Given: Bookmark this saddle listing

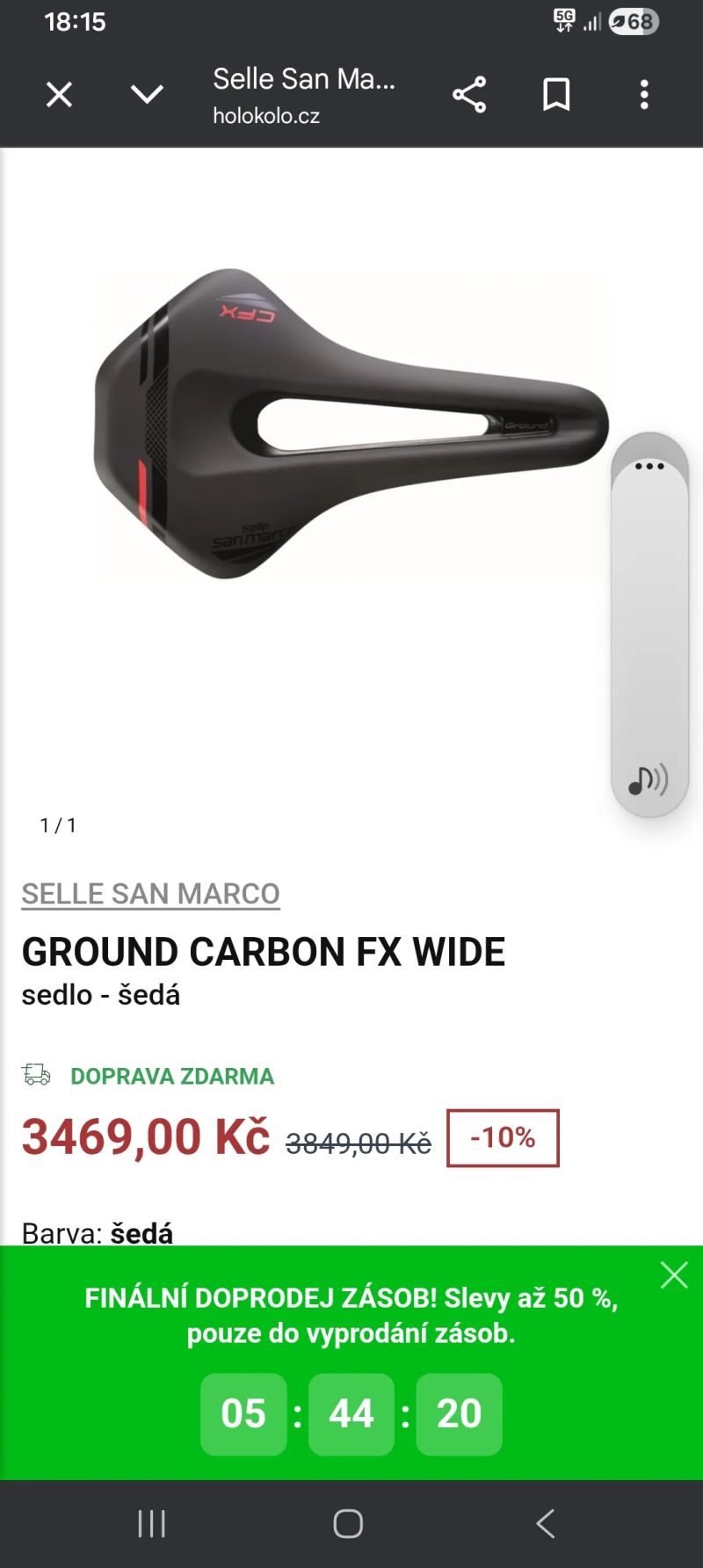Looking at the screenshot, I should (x=556, y=93).
